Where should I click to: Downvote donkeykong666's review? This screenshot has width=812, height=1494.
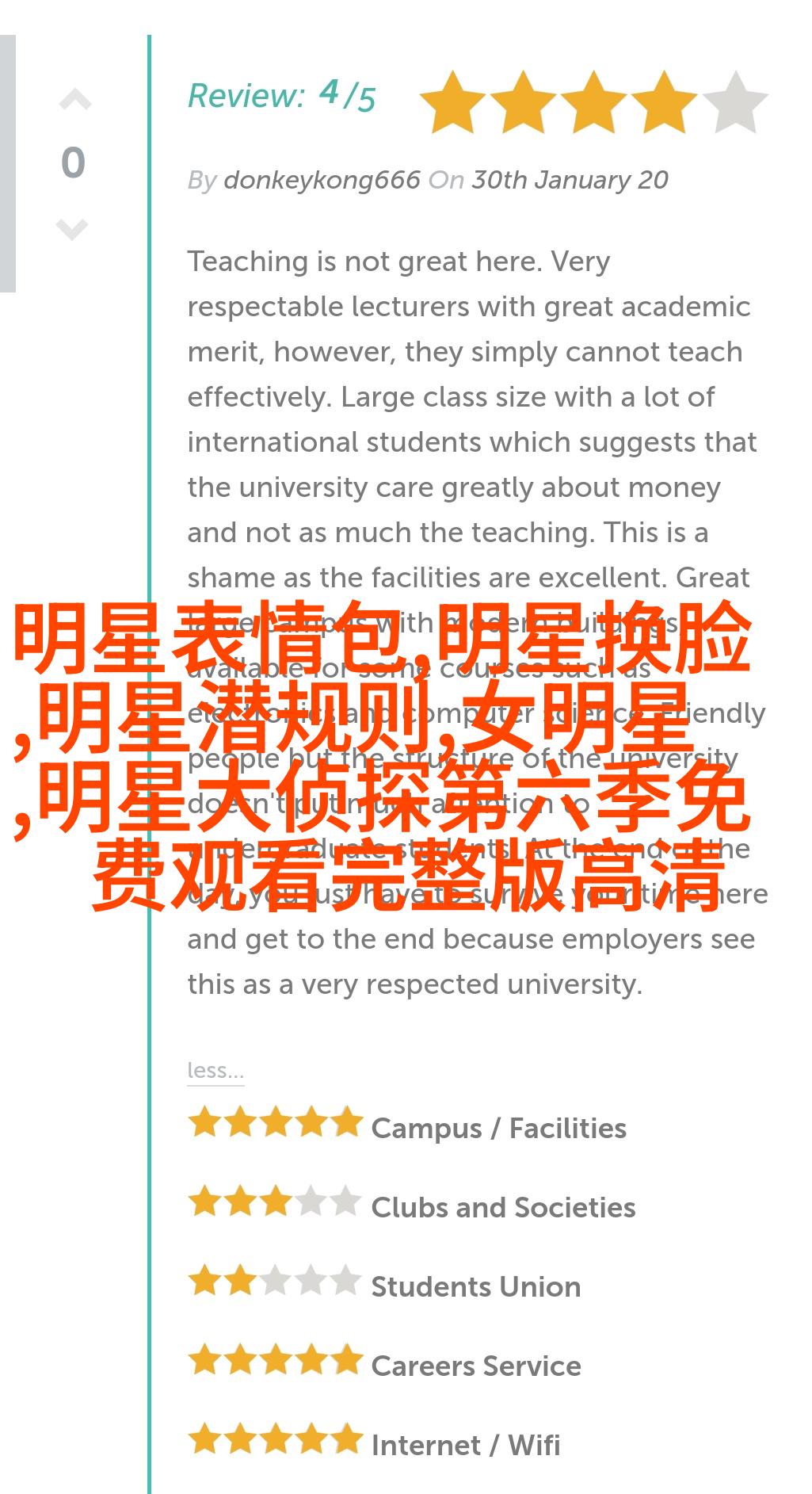(x=72, y=228)
